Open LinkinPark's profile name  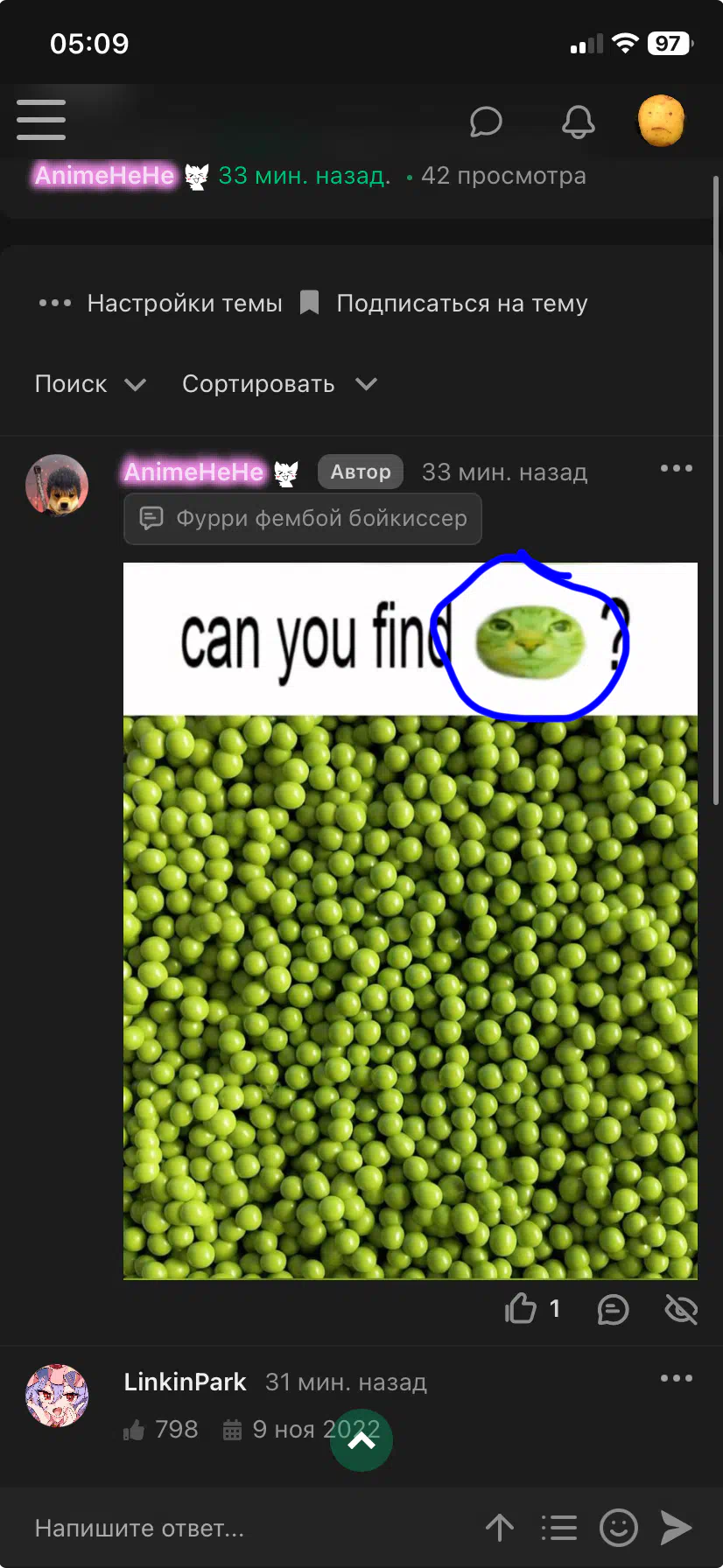coord(185,1382)
